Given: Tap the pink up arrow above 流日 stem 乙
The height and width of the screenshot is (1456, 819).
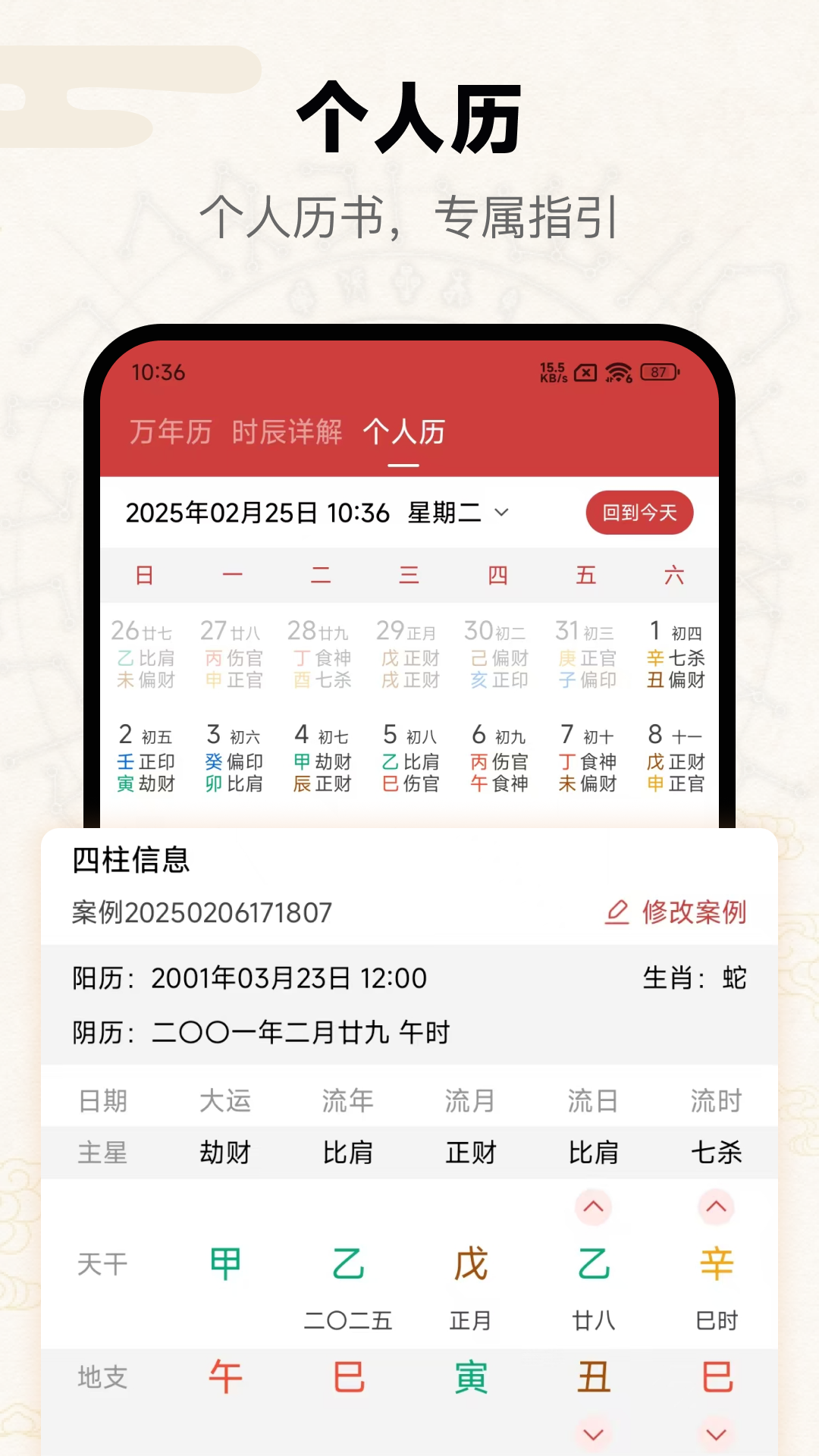Looking at the screenshot, I should (594, 1207).
